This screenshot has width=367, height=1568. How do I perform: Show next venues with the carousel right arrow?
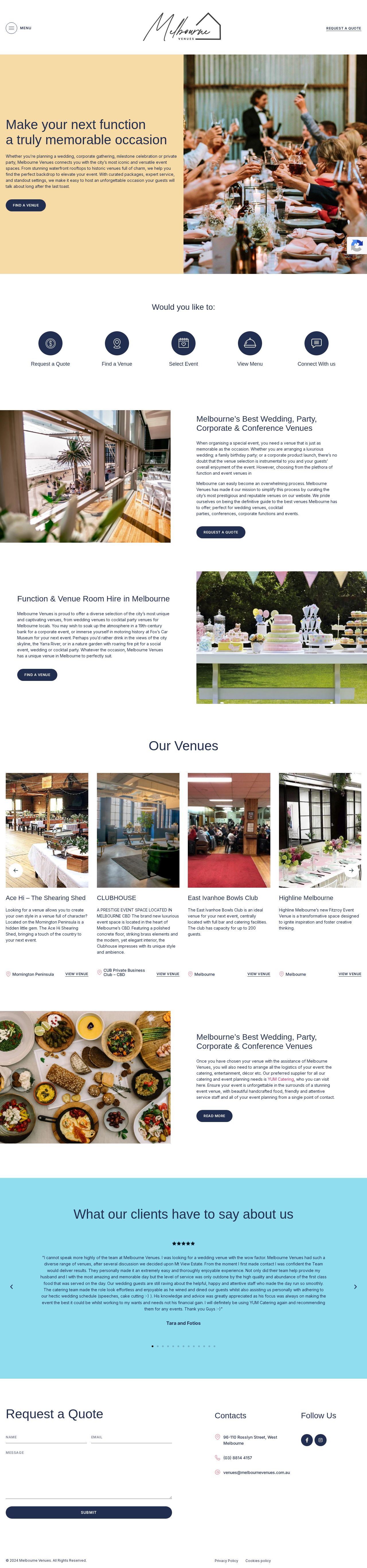click(x=351, y=870)
